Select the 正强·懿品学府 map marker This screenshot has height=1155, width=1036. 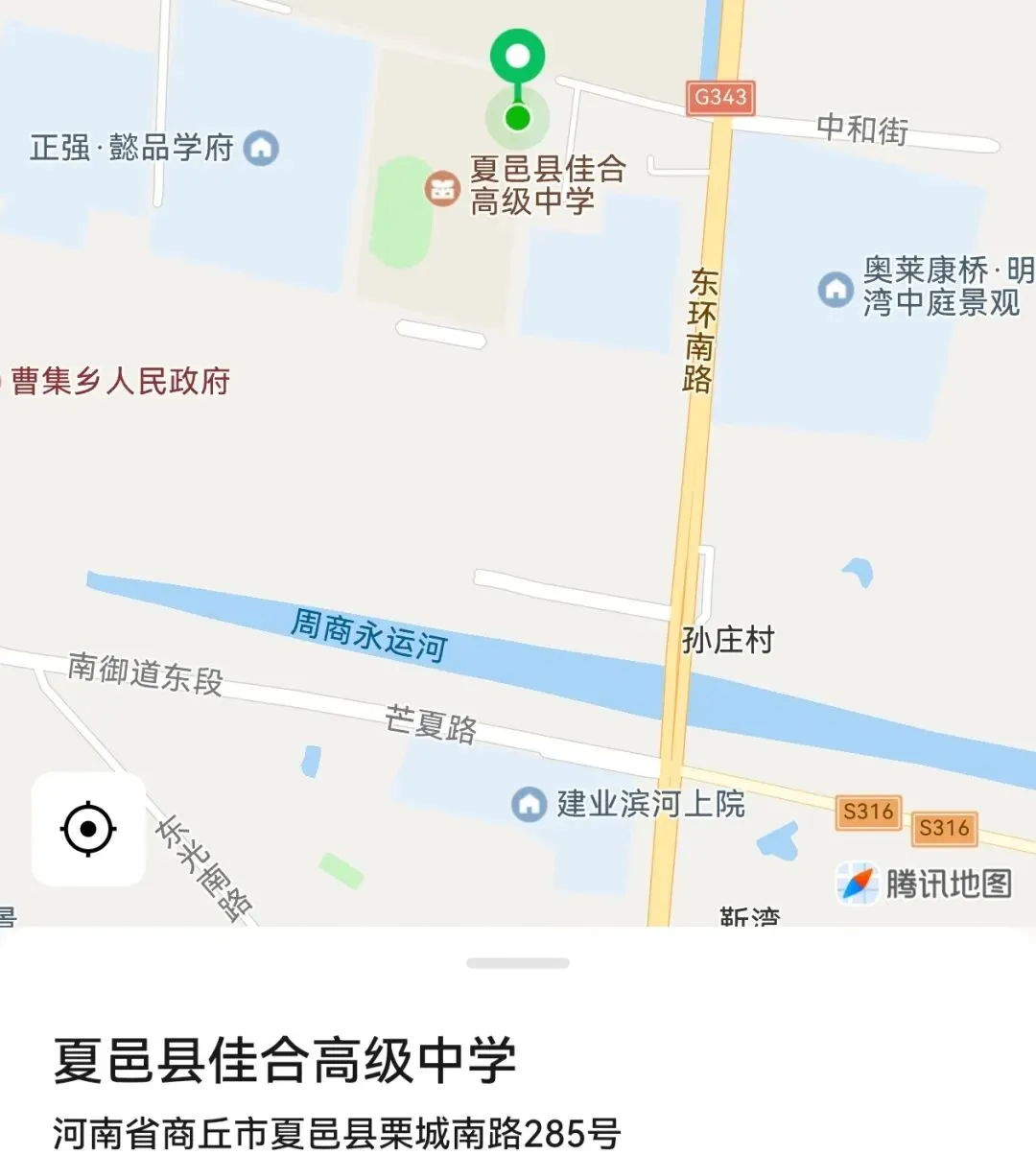pos(261,148)
